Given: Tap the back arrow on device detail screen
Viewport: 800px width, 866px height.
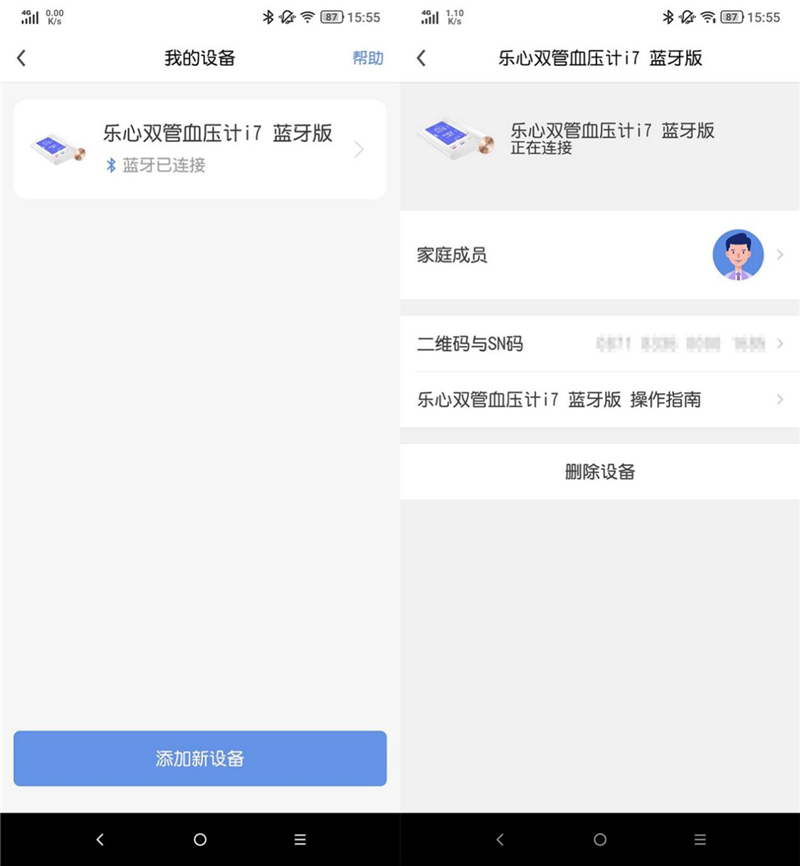Looking at the screenshot, I should coord(421,58).
